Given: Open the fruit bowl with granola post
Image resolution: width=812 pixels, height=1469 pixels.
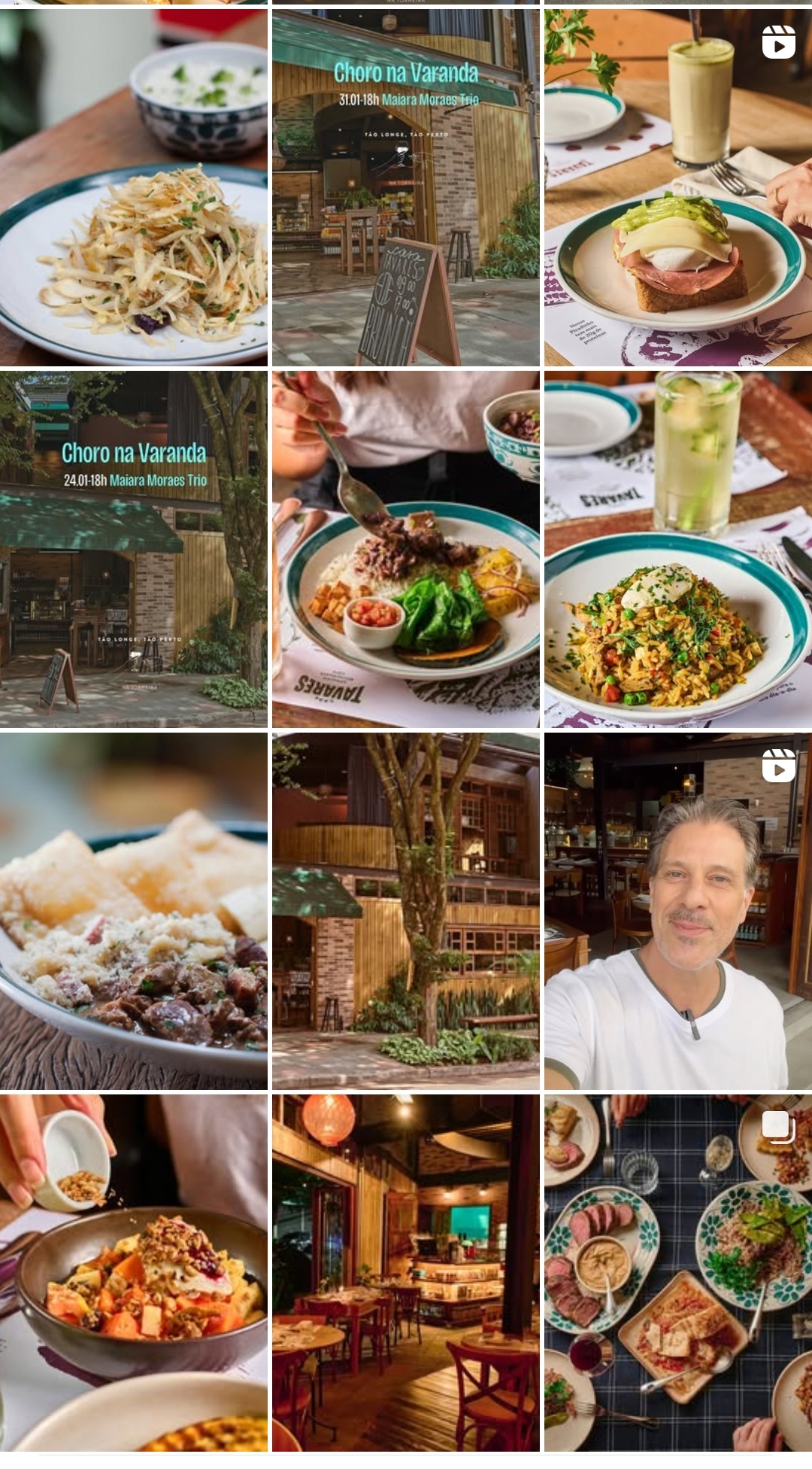Looking at the screenshot, I should tap(133, 1273).
